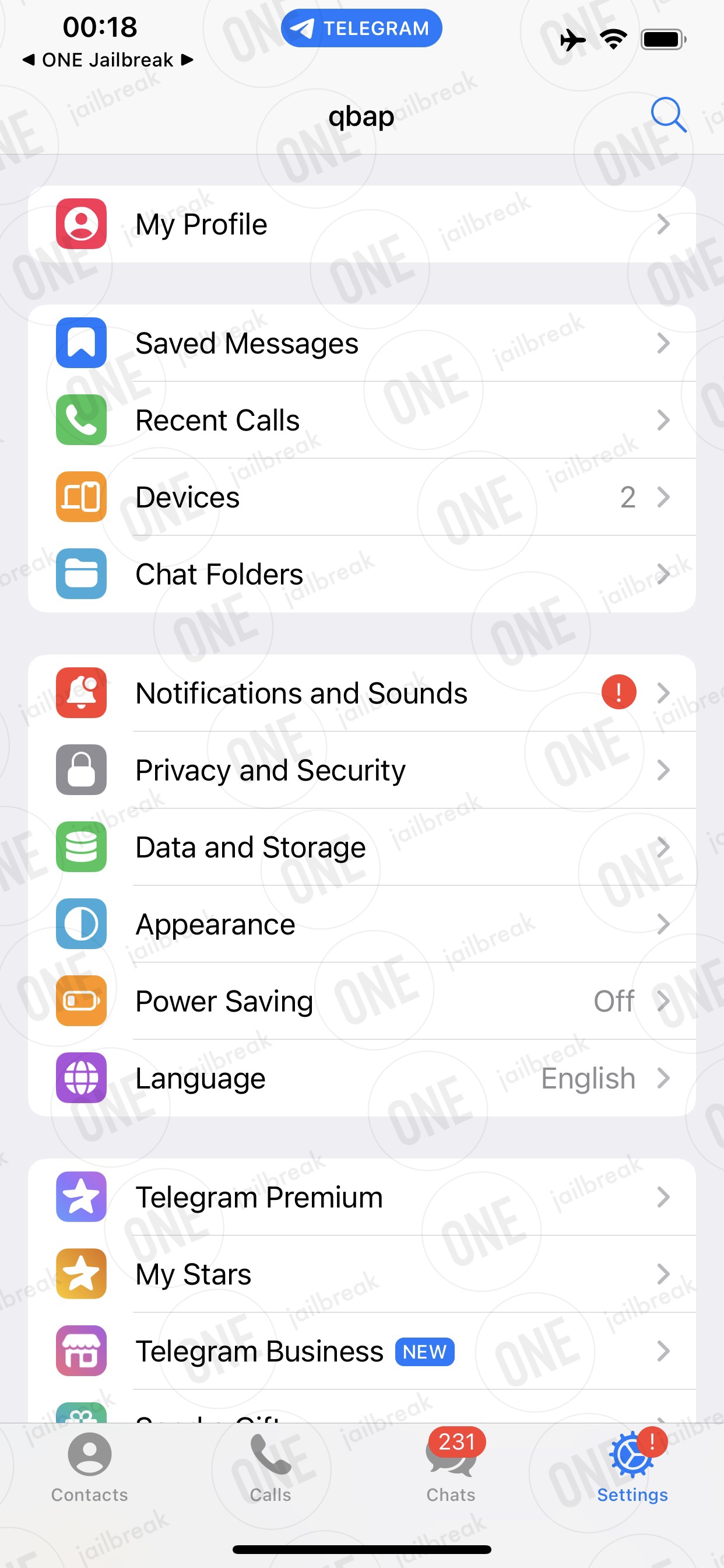Image resolution: width=724 pixels, height=1568 pixels.
Task: Tap the search magnifier icon
Action: [x=668, y=114]
